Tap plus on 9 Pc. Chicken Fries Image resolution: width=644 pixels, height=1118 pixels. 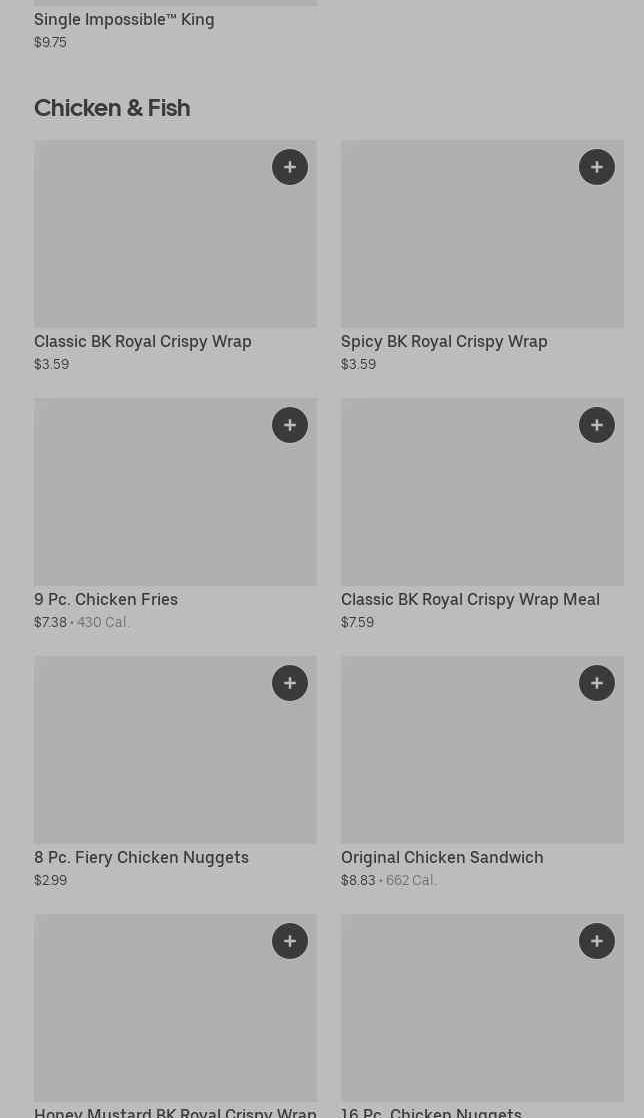click(x=290, y=425)
